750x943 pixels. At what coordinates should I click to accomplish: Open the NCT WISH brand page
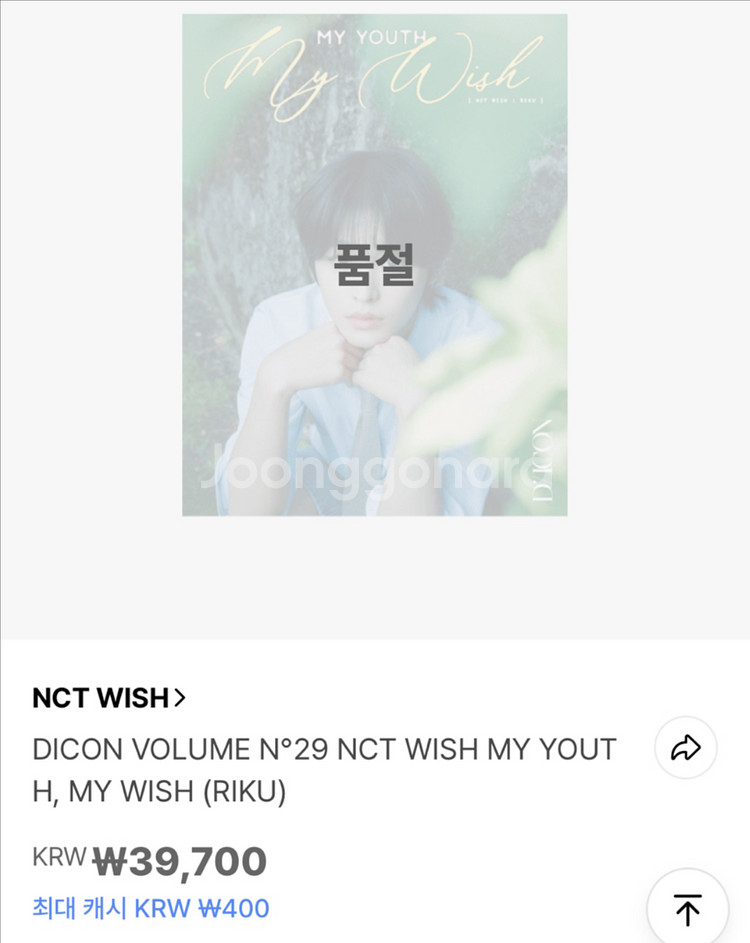pos(109,698)
